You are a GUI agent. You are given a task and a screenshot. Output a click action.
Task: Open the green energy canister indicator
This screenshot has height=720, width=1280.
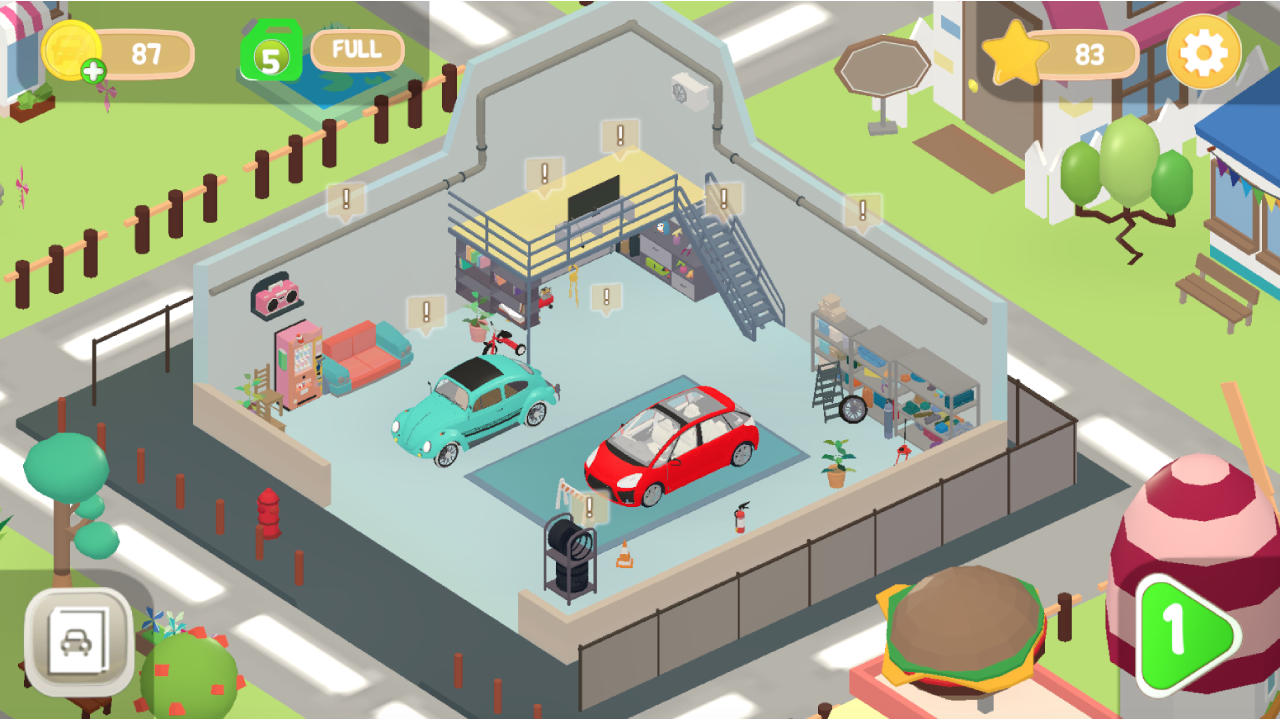270,52
